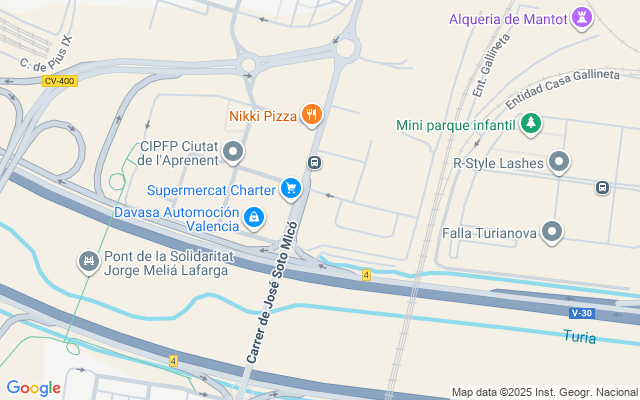Select the Alqueria de Mantot landmark pin
The height and width of the screenshot is (400, 640).
click(x=579, y=18)
